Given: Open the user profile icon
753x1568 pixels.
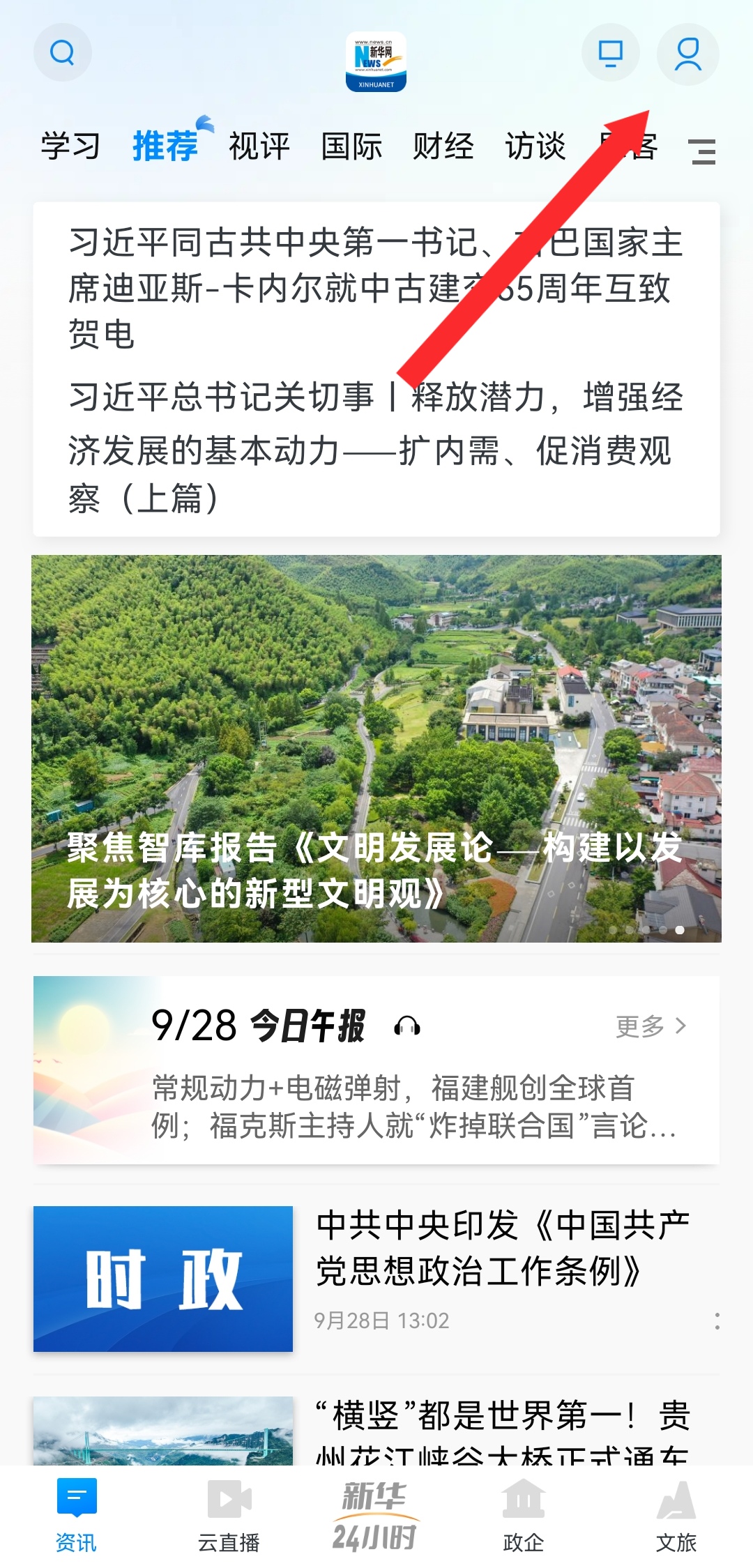Looking at the screenshot, I should point(687,54).
